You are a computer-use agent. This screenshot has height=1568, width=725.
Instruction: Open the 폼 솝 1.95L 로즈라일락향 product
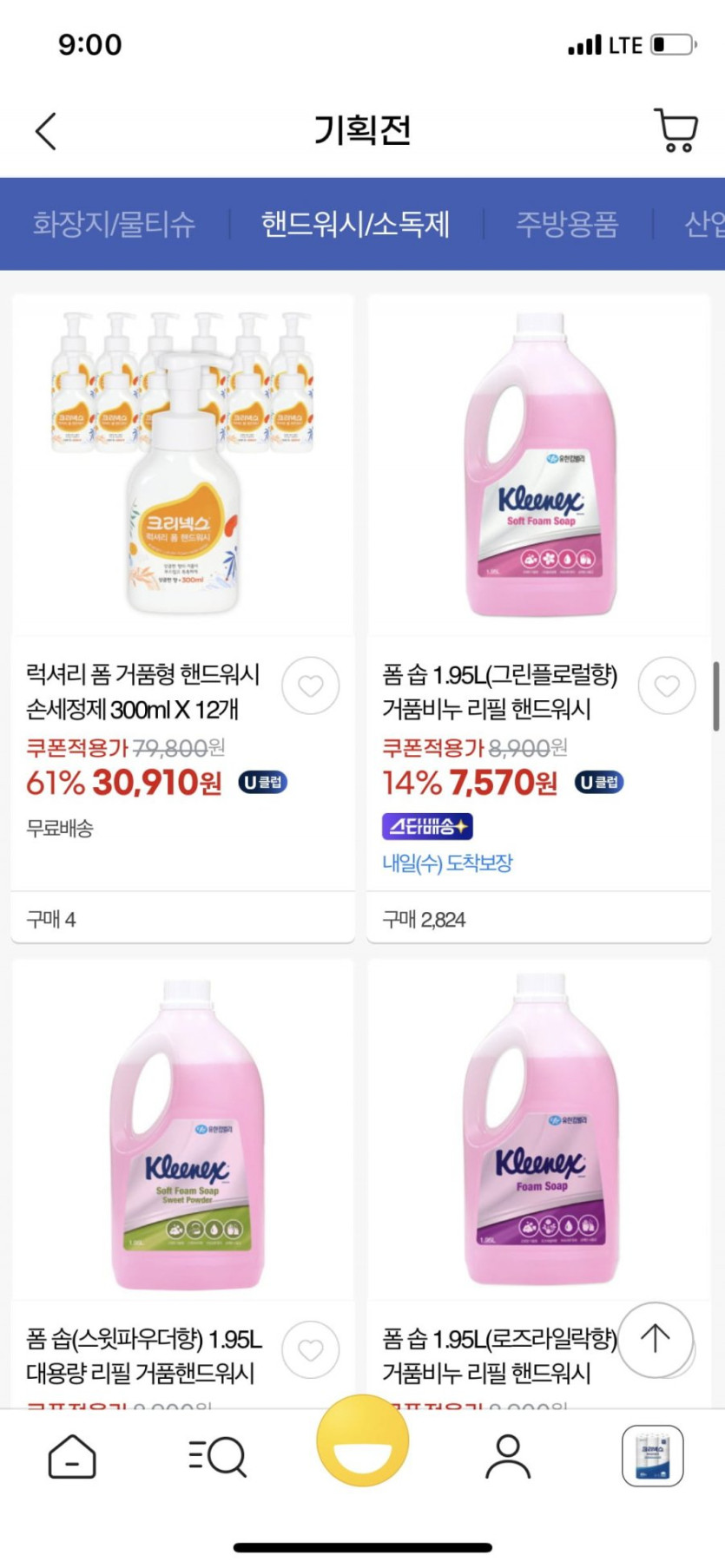tap(538, 1128)
